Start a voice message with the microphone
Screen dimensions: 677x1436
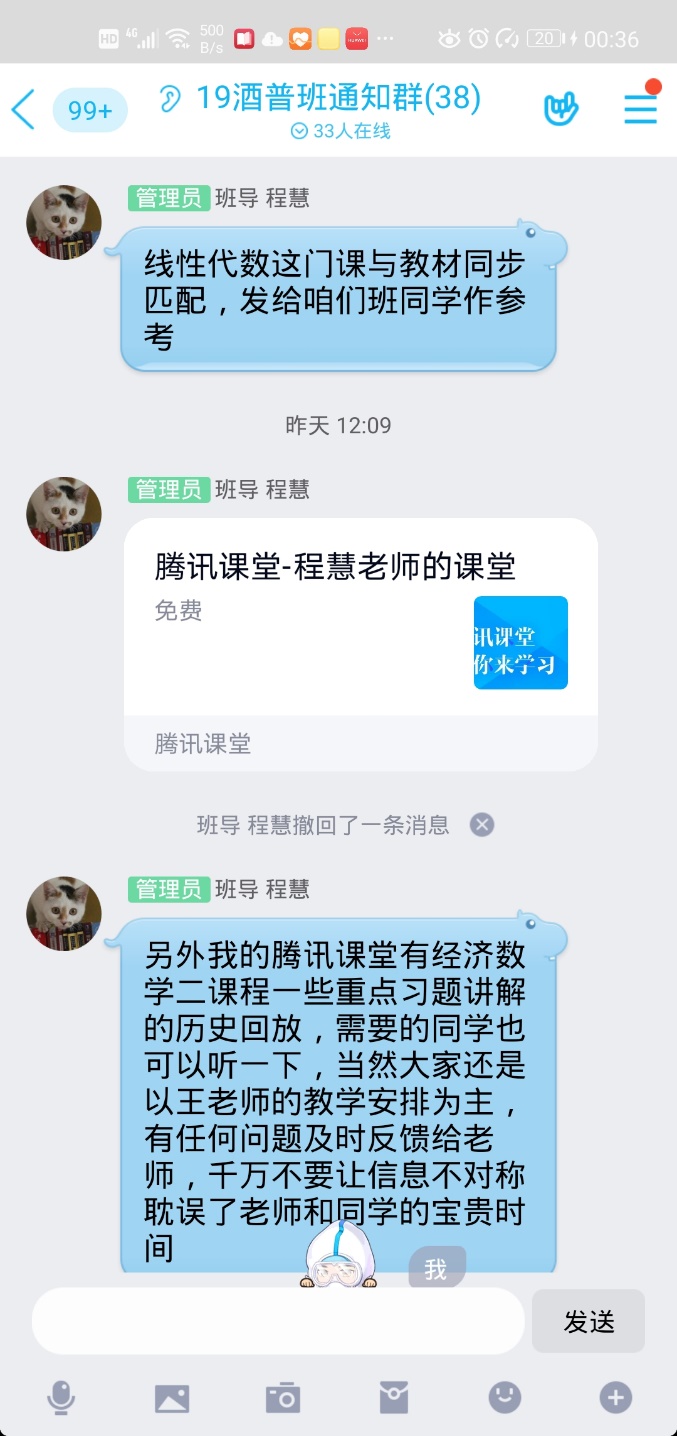pos(61,1397)
